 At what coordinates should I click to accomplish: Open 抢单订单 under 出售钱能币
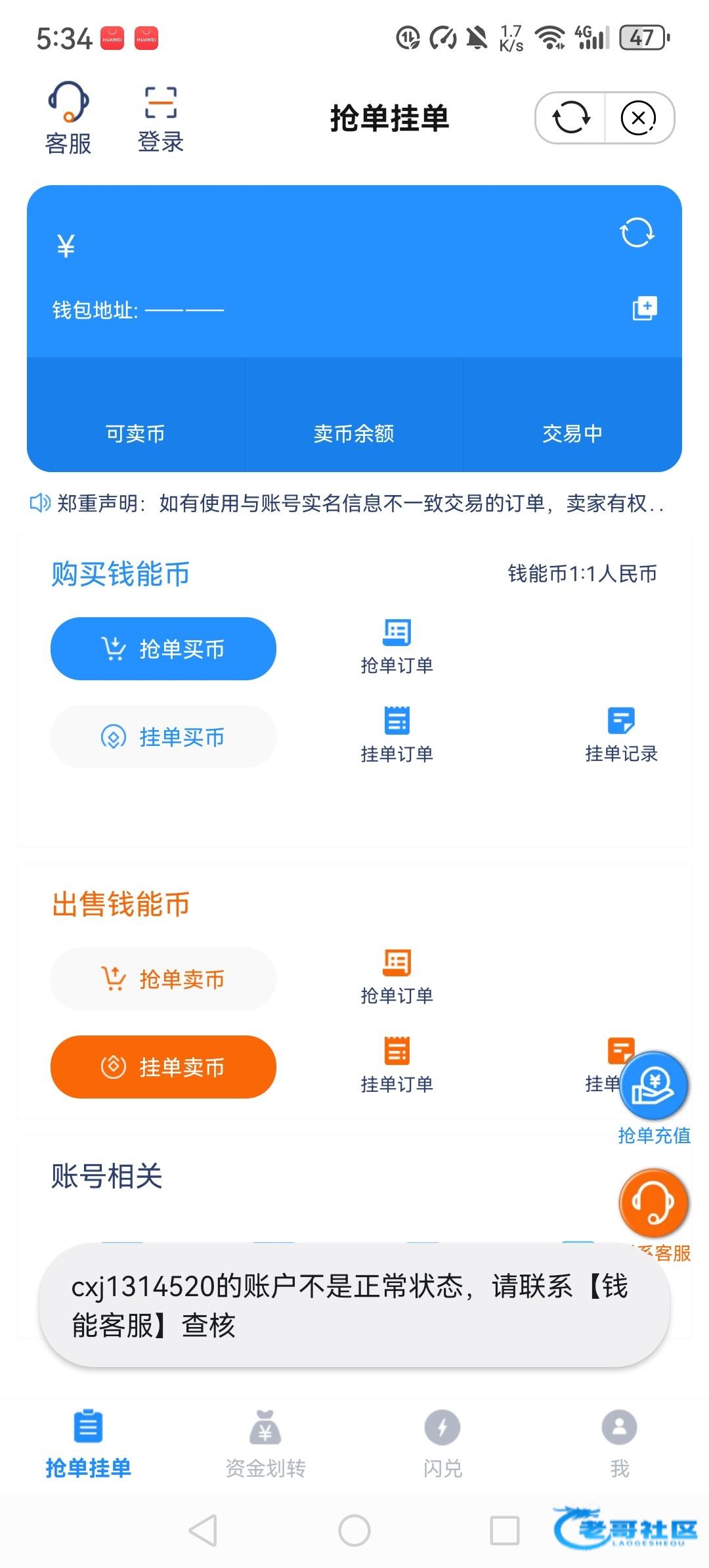click(x=397, y=978)
